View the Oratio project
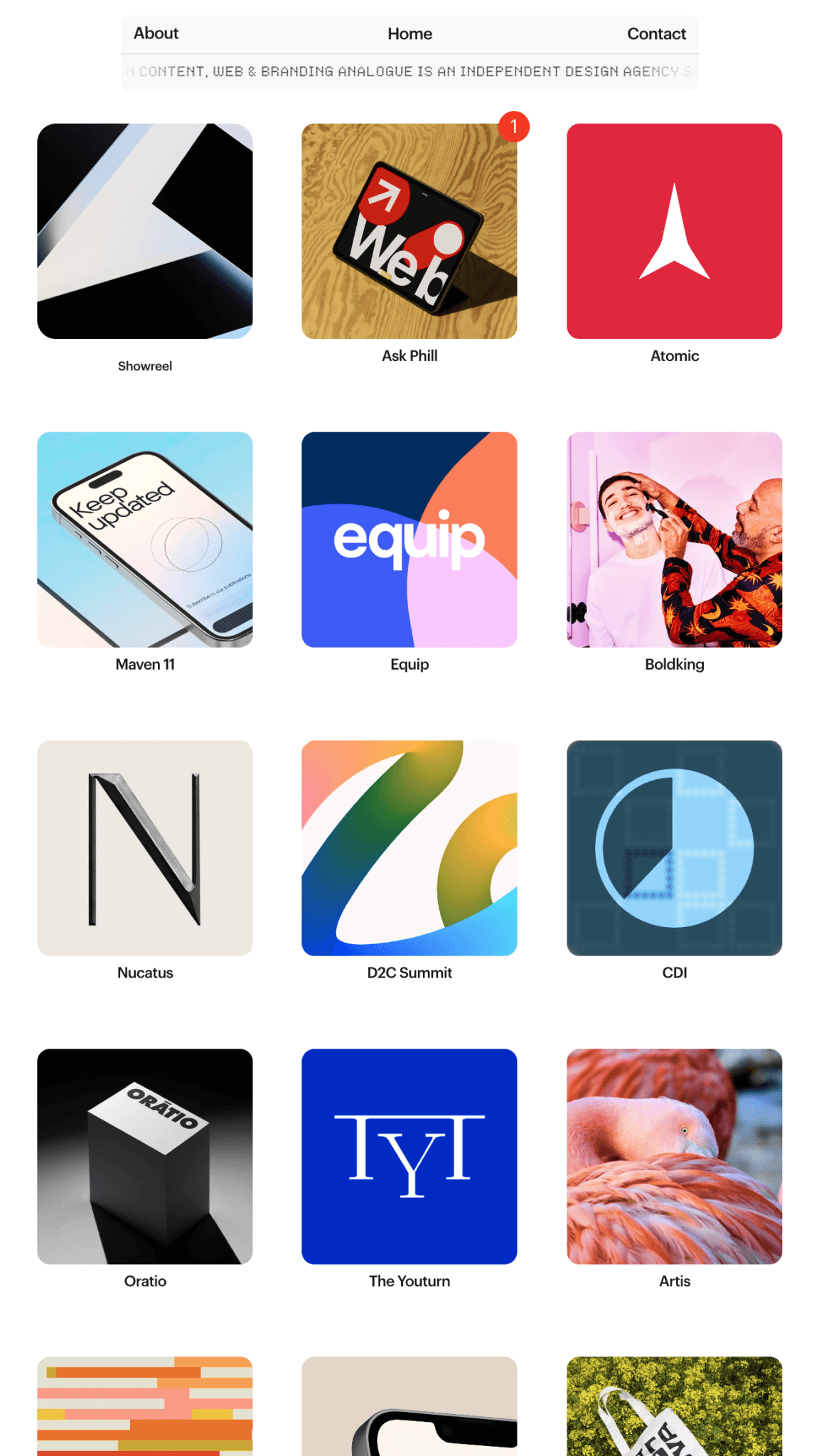 pos(145,1157)
